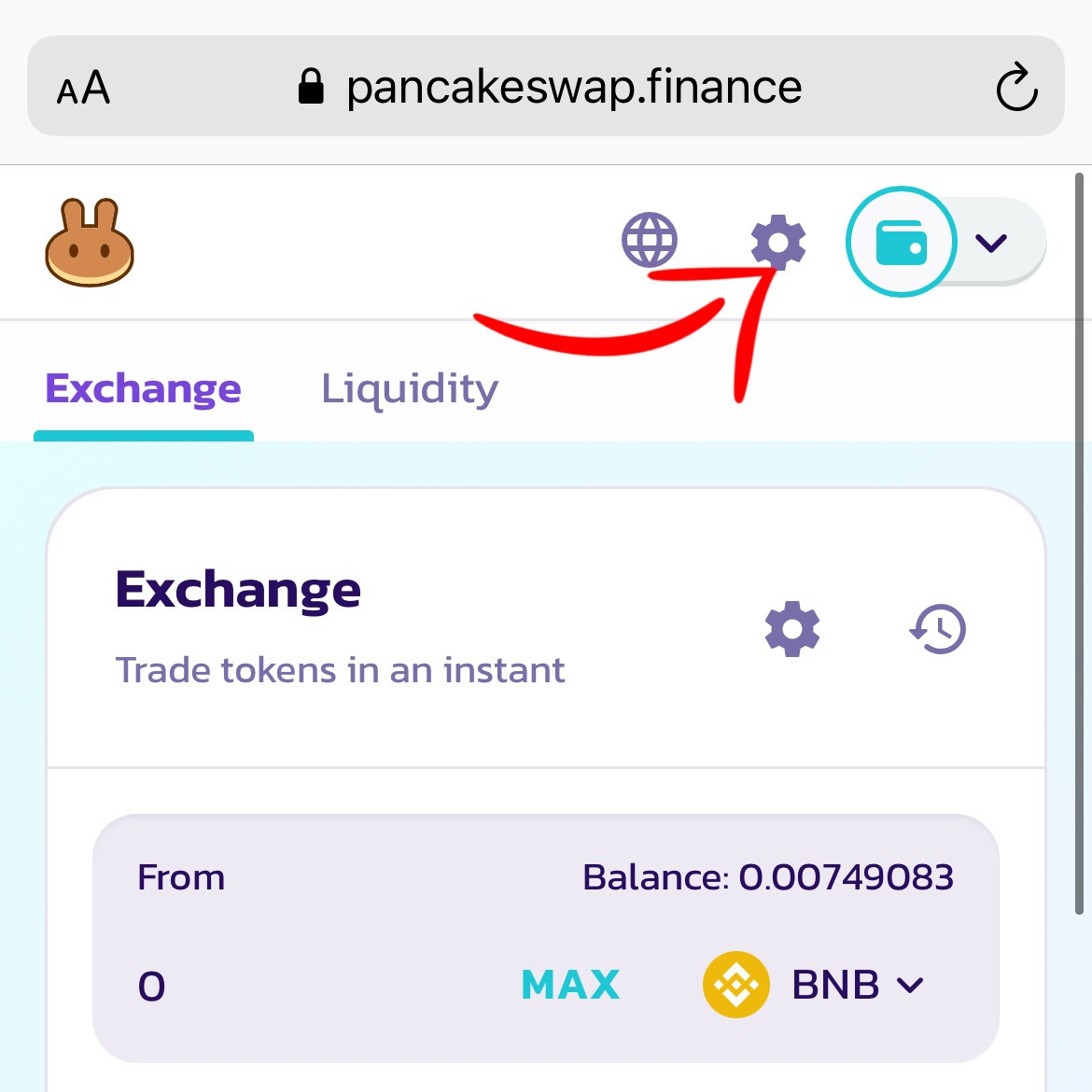
Task: Open the wallet menu dropdown
Action: [x=990, y=243]
